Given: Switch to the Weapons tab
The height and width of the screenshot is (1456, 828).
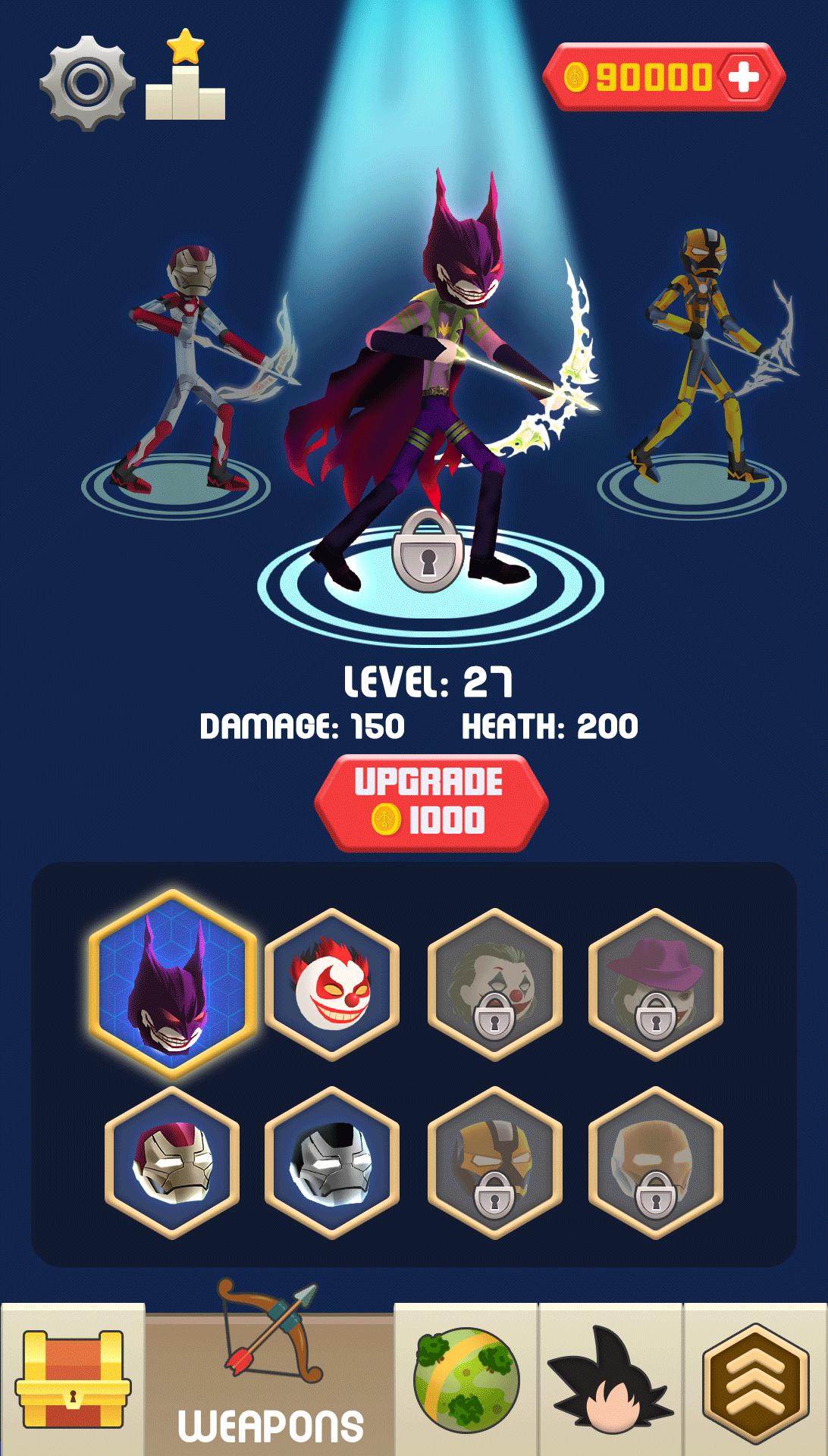Looking at the screenshot, I should click(x=270, y=1372).
